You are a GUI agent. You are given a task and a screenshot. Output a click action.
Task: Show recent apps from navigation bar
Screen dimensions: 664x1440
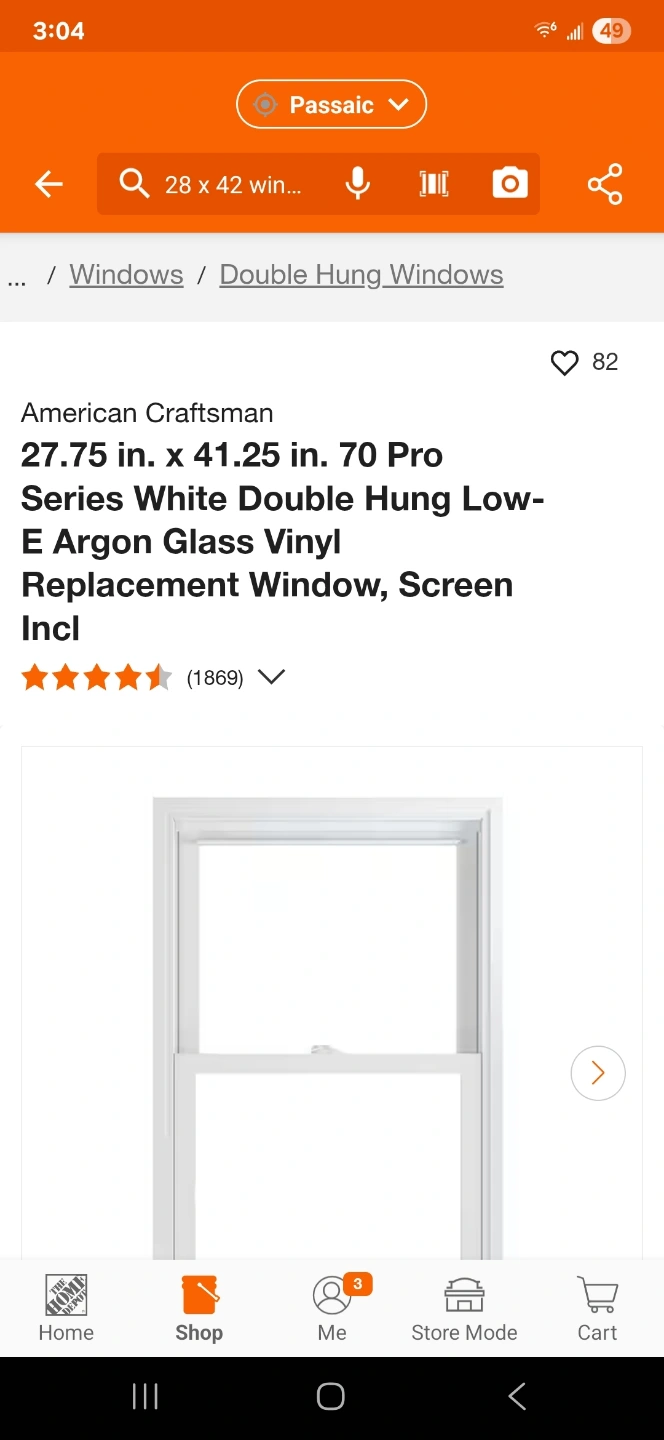145,1397
